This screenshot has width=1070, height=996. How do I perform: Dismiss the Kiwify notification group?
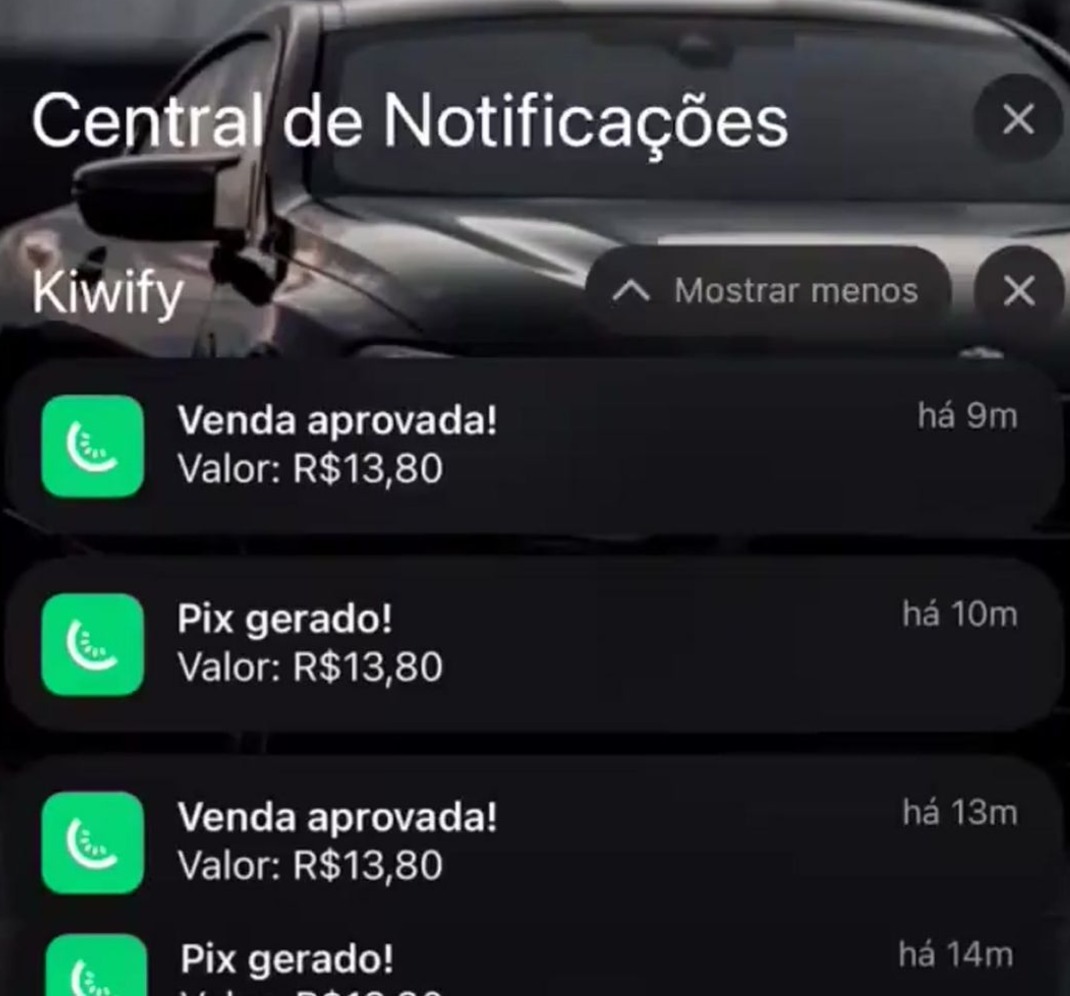[x=1018, y=291]
